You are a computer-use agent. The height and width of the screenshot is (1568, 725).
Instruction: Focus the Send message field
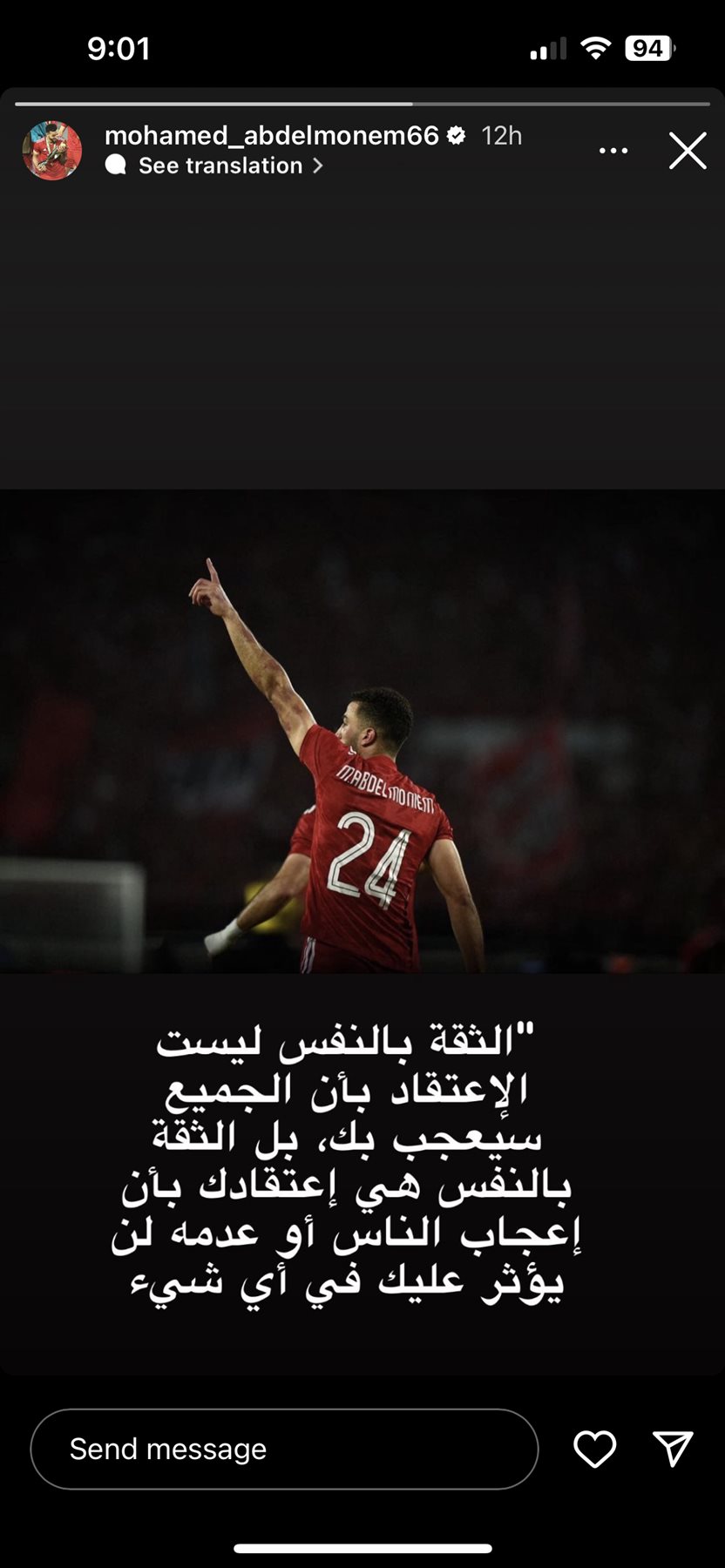[x=284, y=1449]
